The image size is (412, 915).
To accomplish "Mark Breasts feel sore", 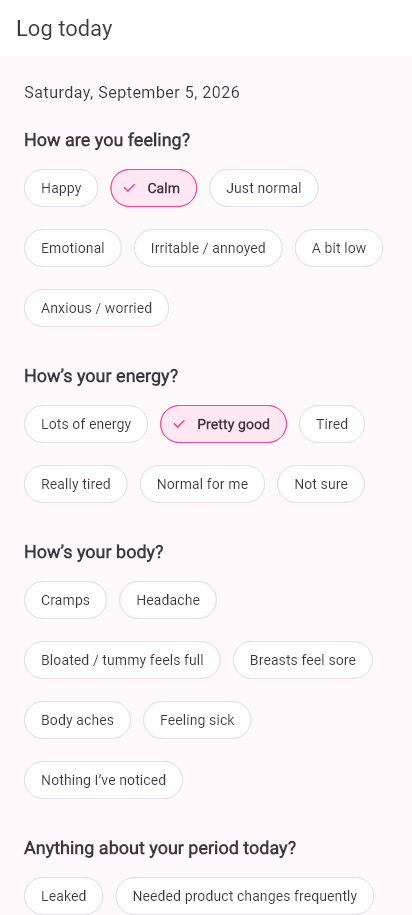I will (x=303, y=660).
